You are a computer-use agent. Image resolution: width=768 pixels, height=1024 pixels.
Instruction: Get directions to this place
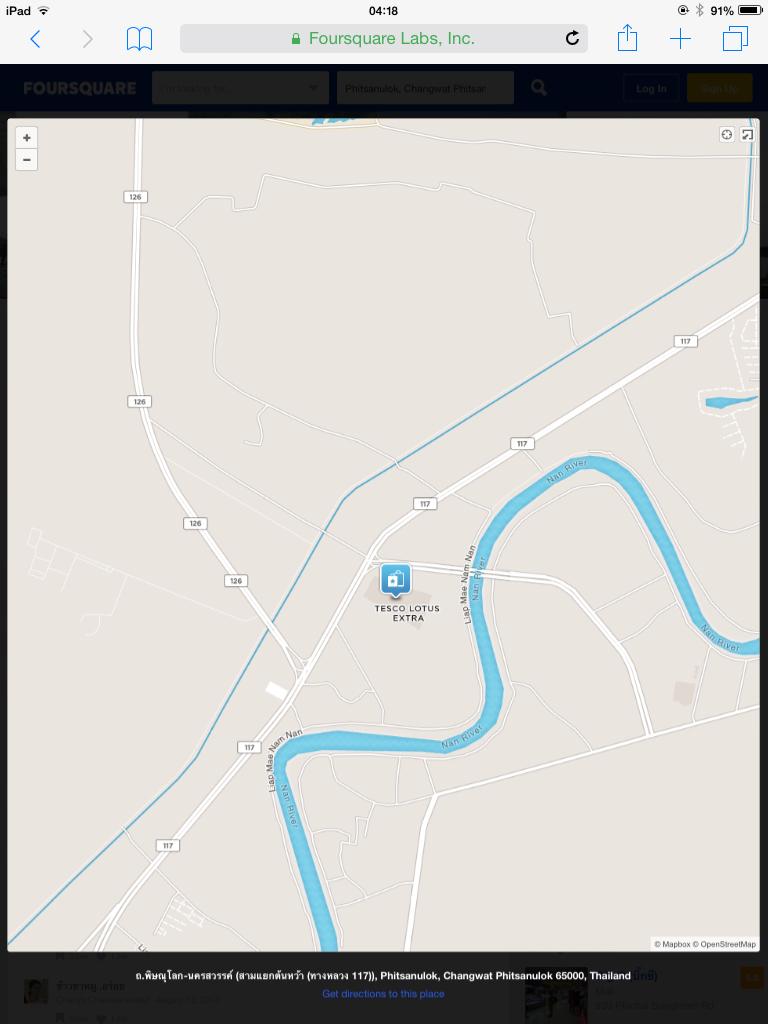383,994
